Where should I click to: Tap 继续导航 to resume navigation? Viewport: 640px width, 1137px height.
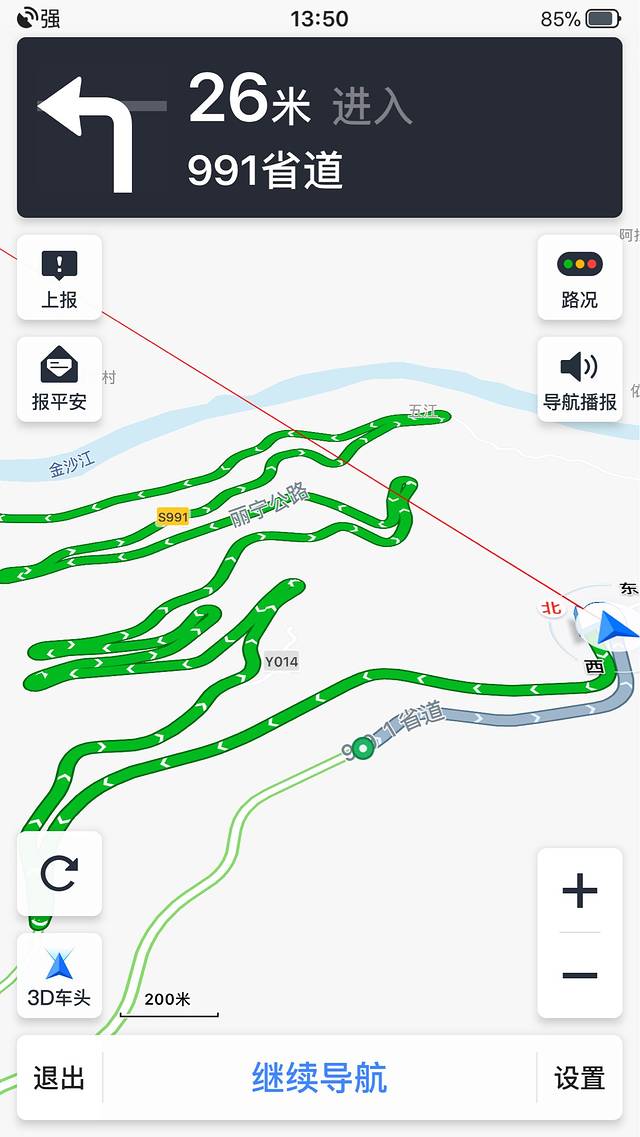[x=319, y=1077]
